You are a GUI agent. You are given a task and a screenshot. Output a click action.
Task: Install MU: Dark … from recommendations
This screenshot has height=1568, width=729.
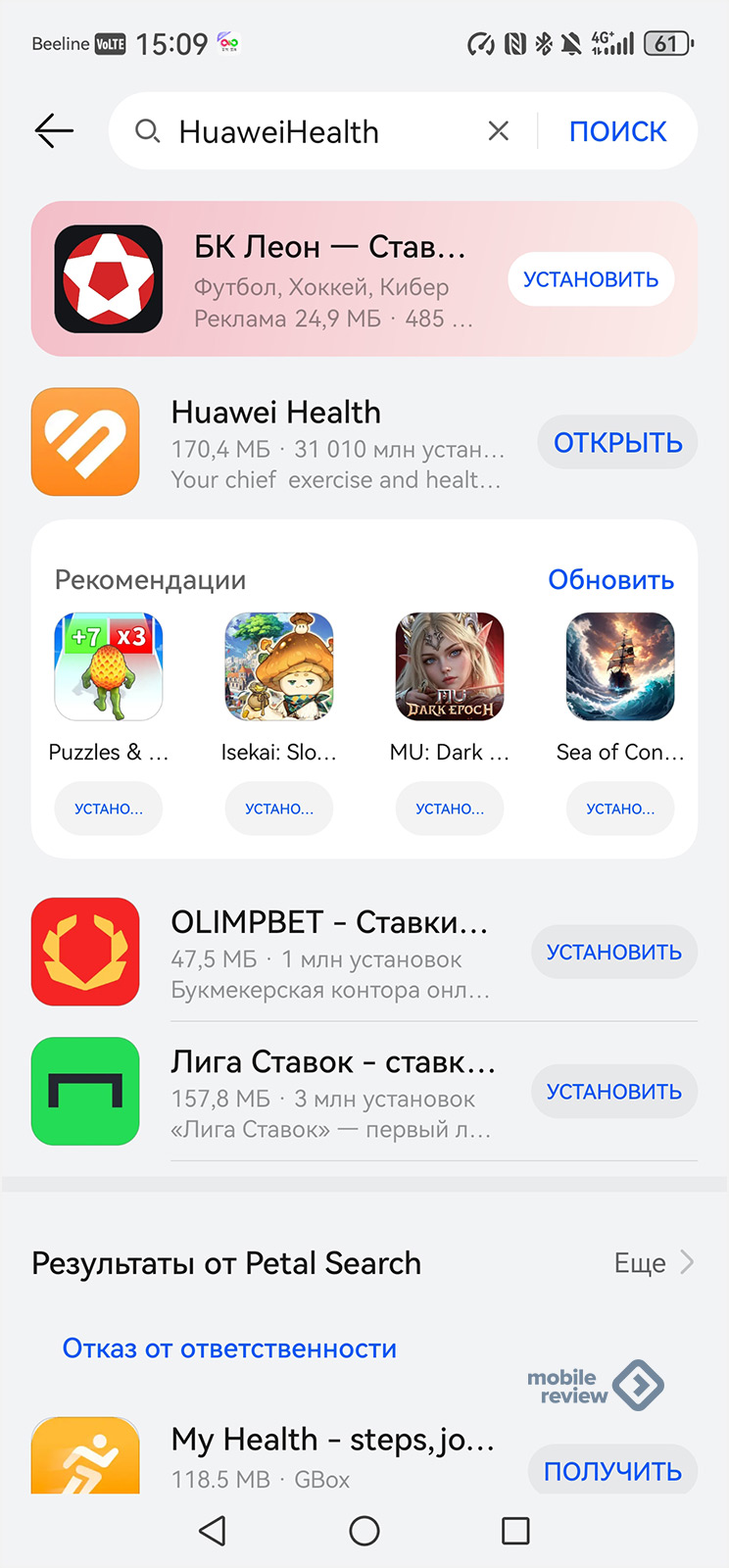click(x=450, y=808)
